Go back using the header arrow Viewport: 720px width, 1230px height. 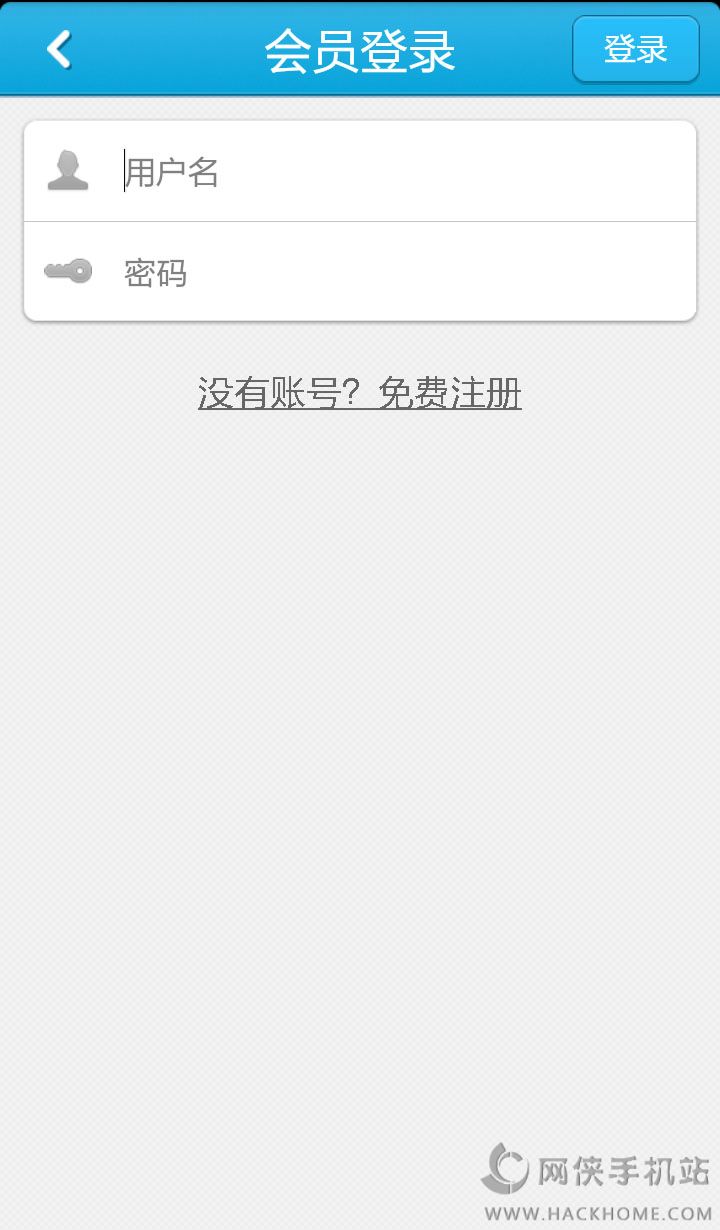60,49
